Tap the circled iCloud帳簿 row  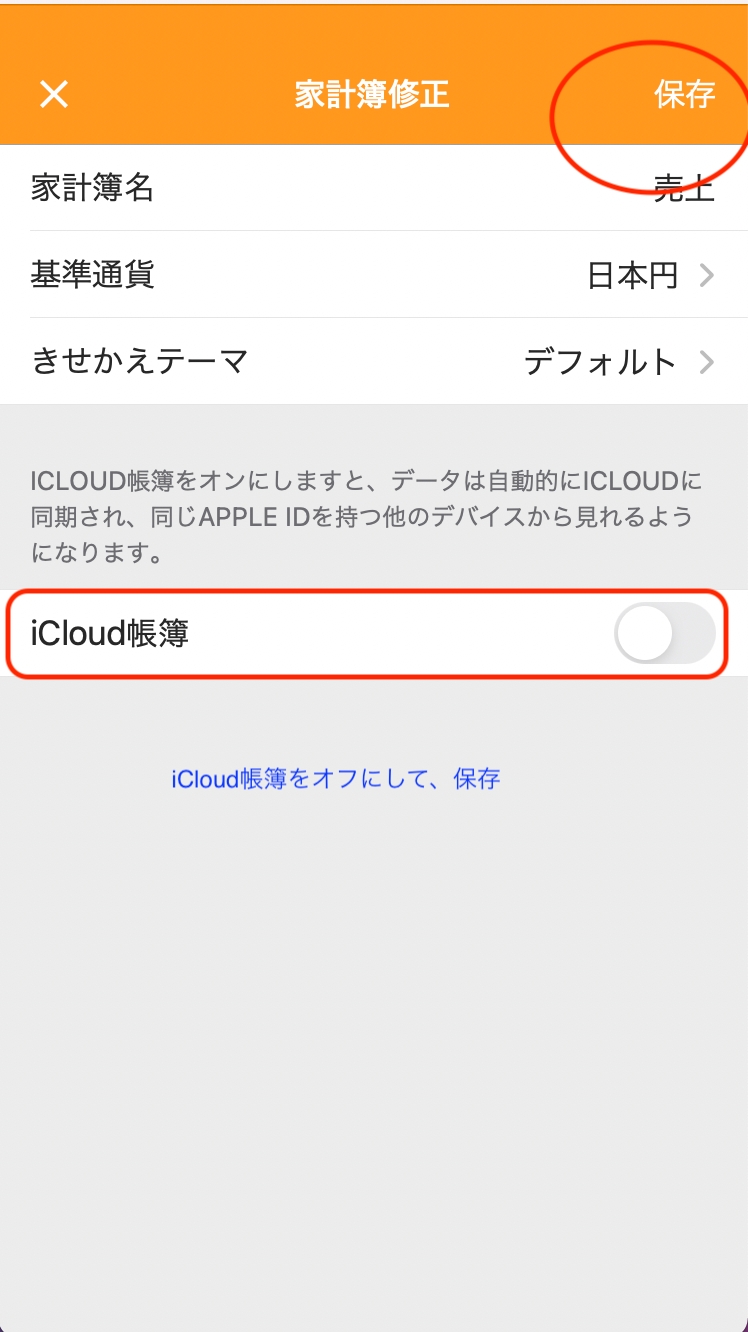[x=374, y=634]
